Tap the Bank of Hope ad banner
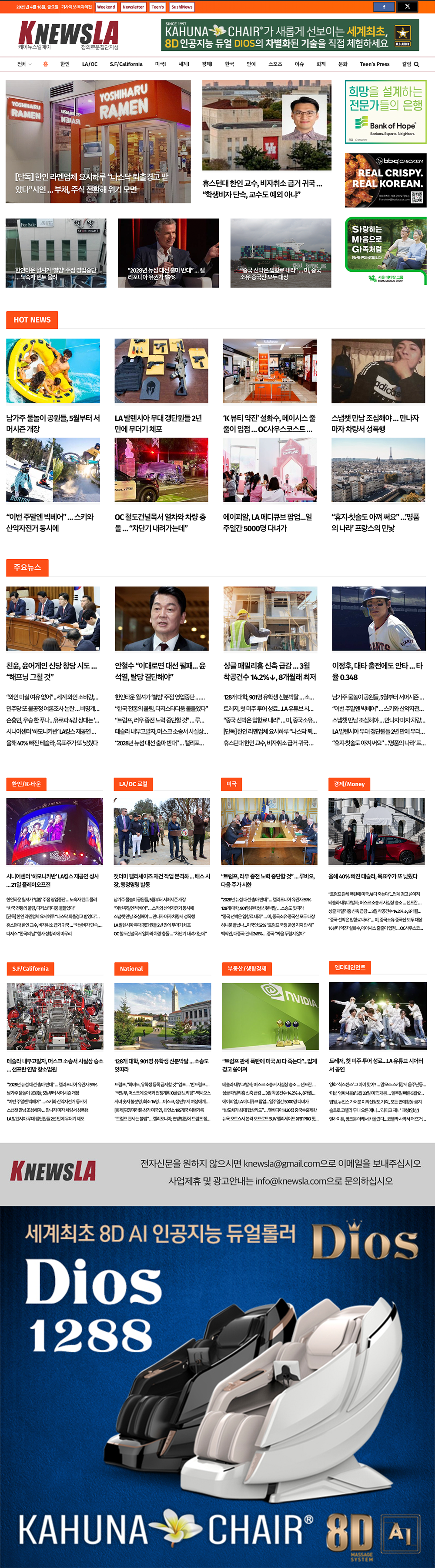The image size is (435, 1568). pyautogui.click(x=385, y=112)
